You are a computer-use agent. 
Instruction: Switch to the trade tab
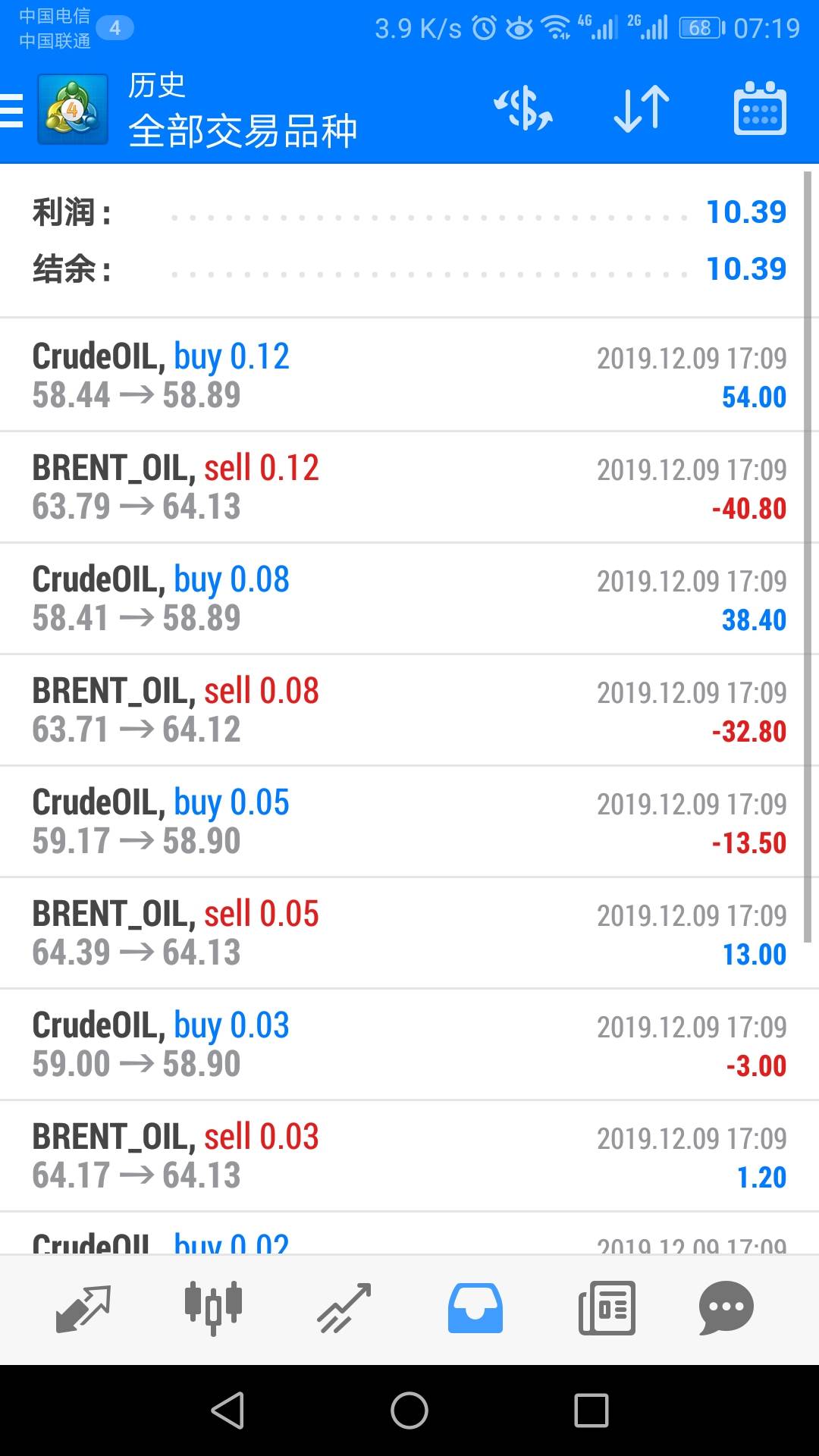click(344, 1308)
